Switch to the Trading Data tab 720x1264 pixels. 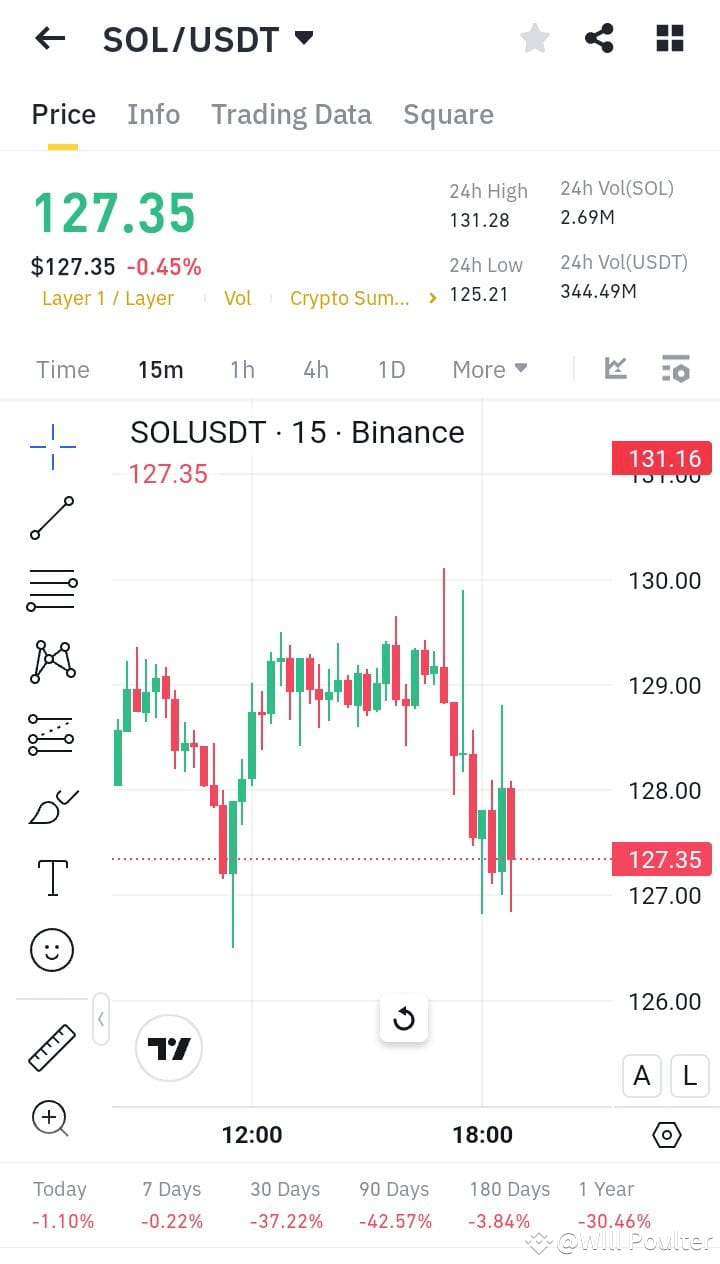pyautogui.click(x=291, y=114)
